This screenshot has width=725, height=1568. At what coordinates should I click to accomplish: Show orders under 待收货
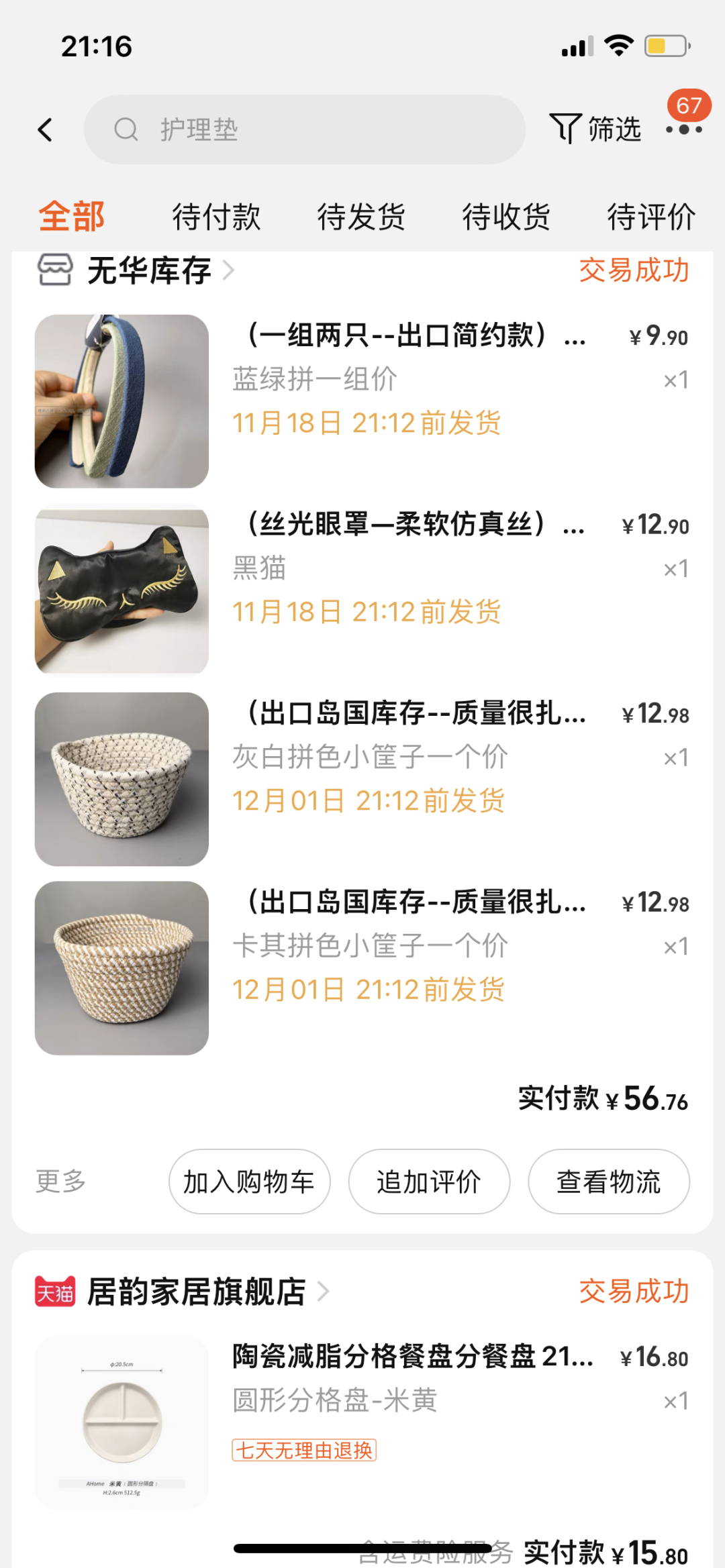506,217
